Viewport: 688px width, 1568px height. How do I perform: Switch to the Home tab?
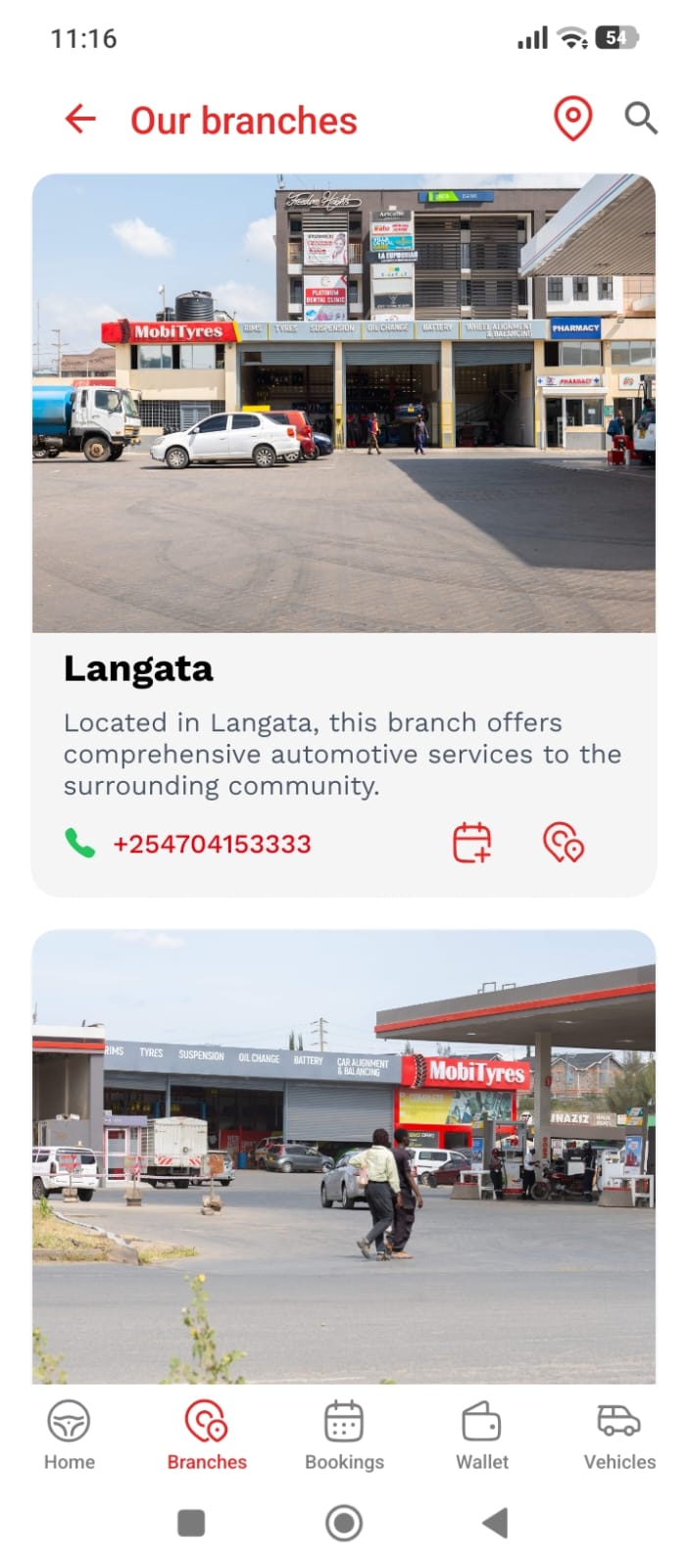click(x=69, y=1436)
